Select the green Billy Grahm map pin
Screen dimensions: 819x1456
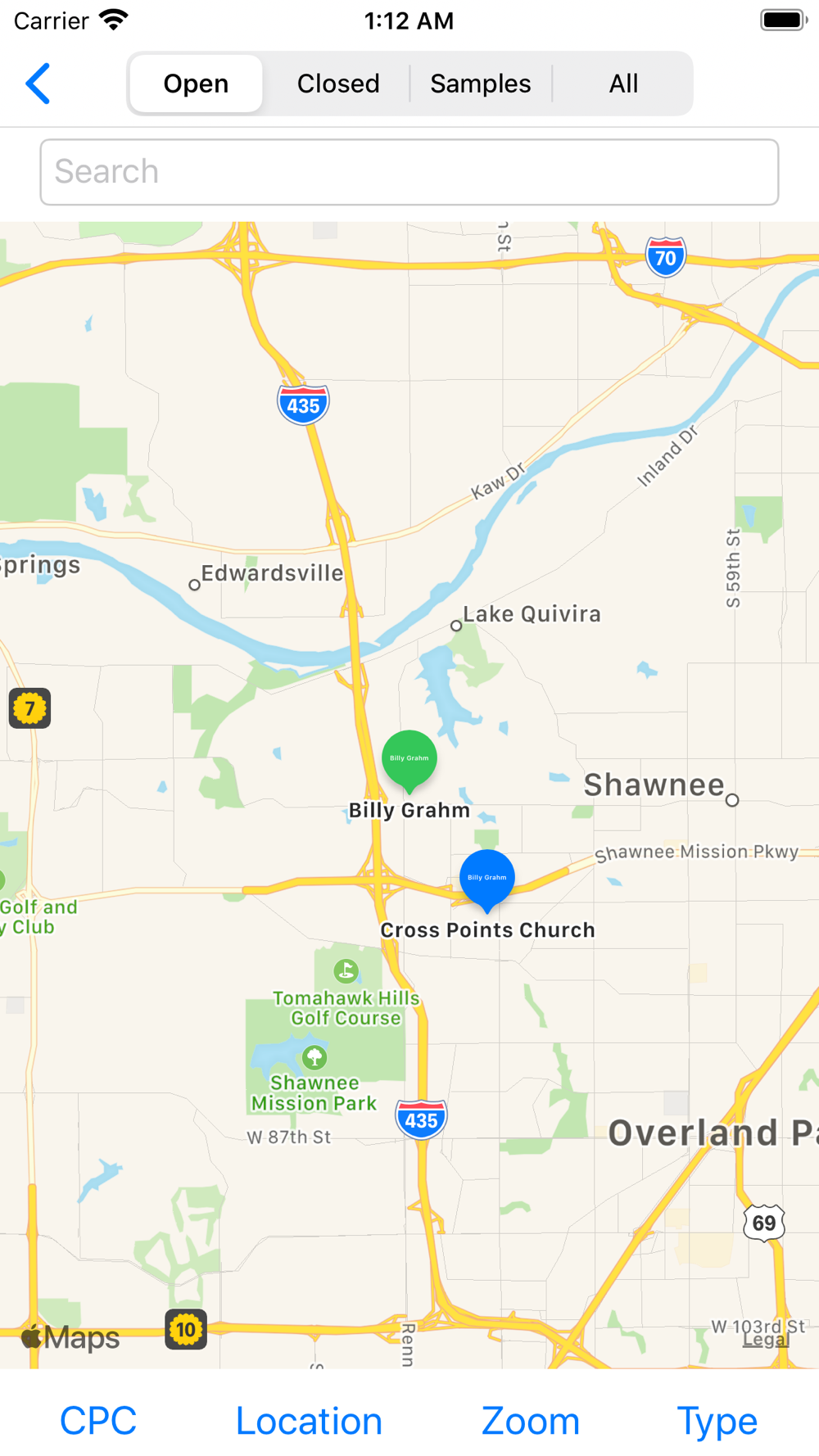[409, 762]
